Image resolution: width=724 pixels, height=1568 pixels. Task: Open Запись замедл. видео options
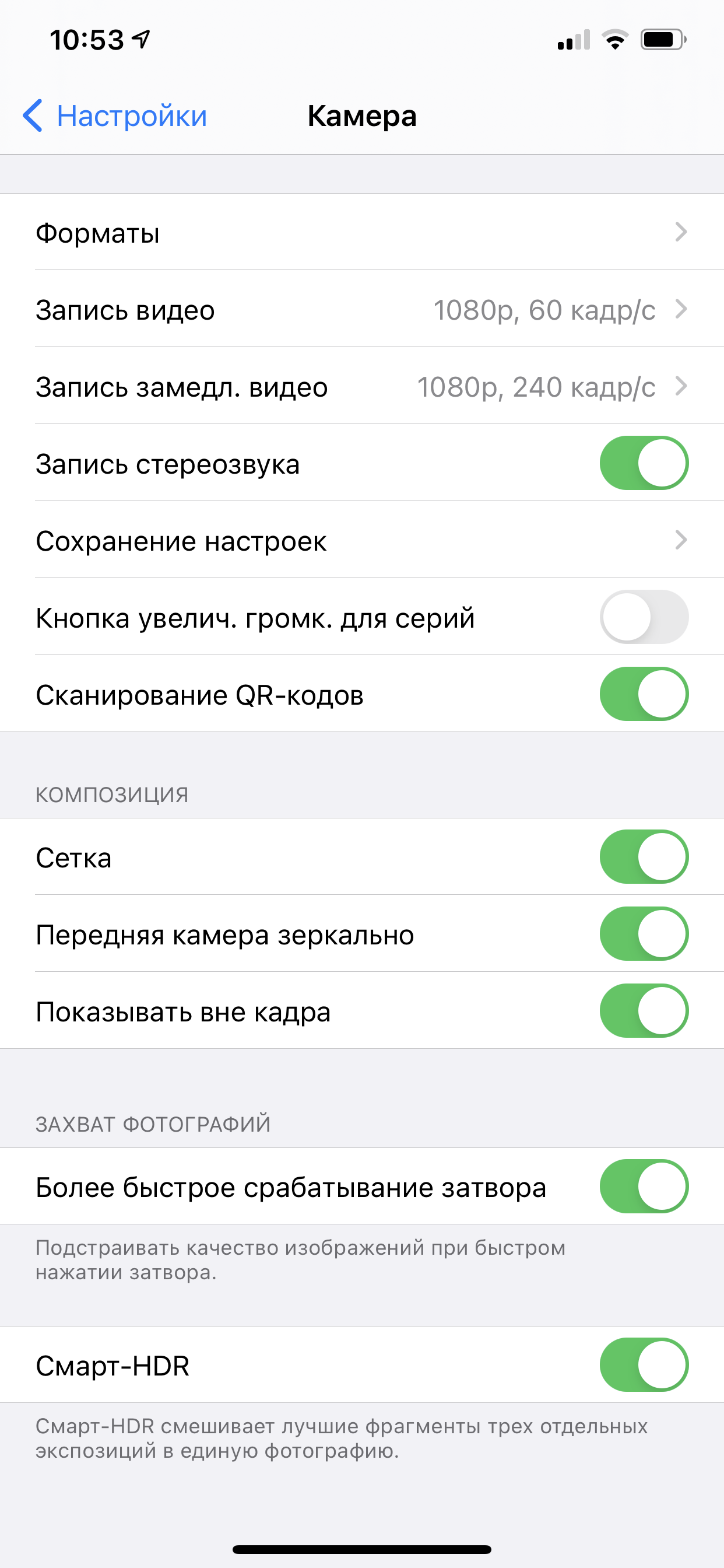[x=361, y=387]
